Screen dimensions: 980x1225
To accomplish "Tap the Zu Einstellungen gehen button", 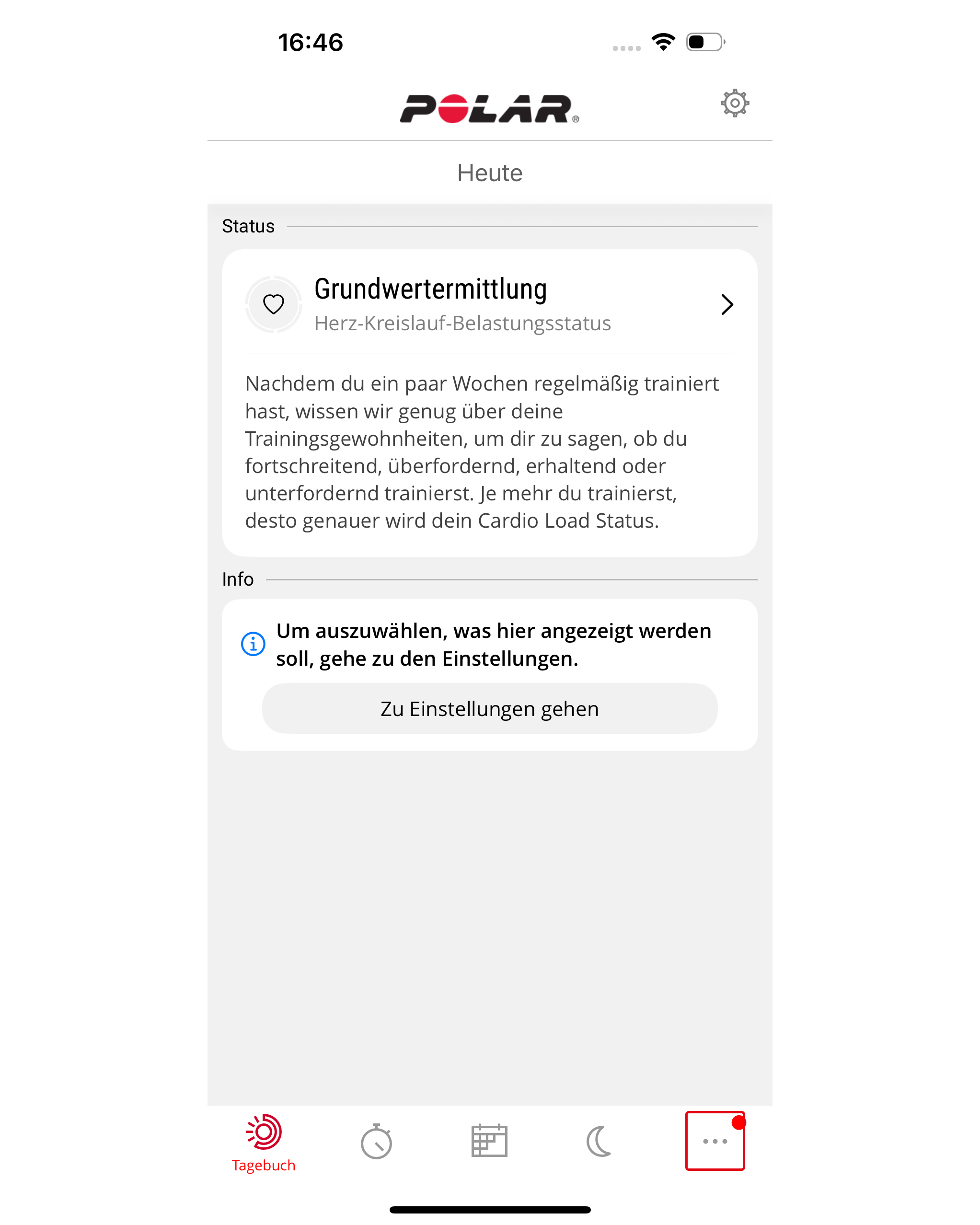I will pos(490,708).
